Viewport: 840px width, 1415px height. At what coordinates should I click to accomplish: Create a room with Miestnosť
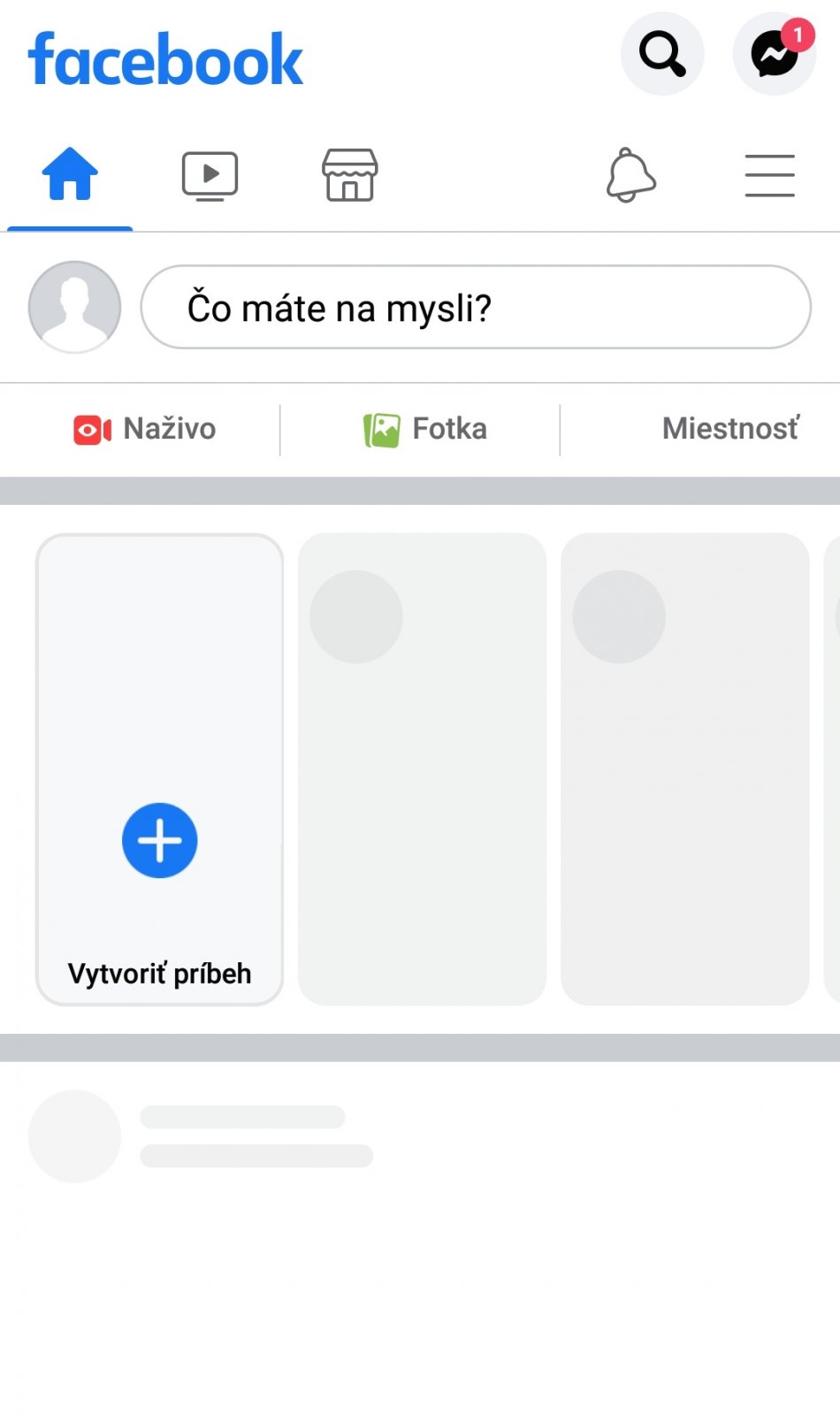(730, 429)
